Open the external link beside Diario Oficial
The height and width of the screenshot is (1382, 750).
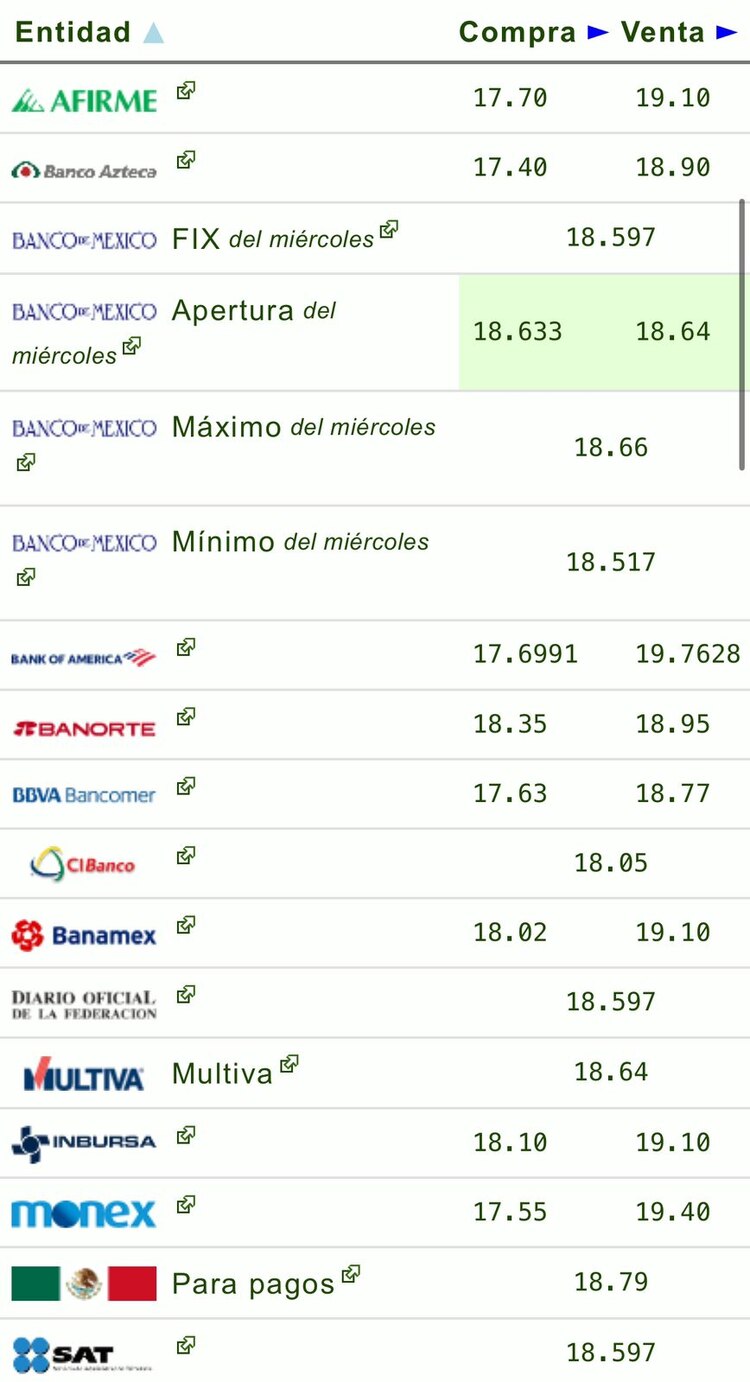point(184,993)
